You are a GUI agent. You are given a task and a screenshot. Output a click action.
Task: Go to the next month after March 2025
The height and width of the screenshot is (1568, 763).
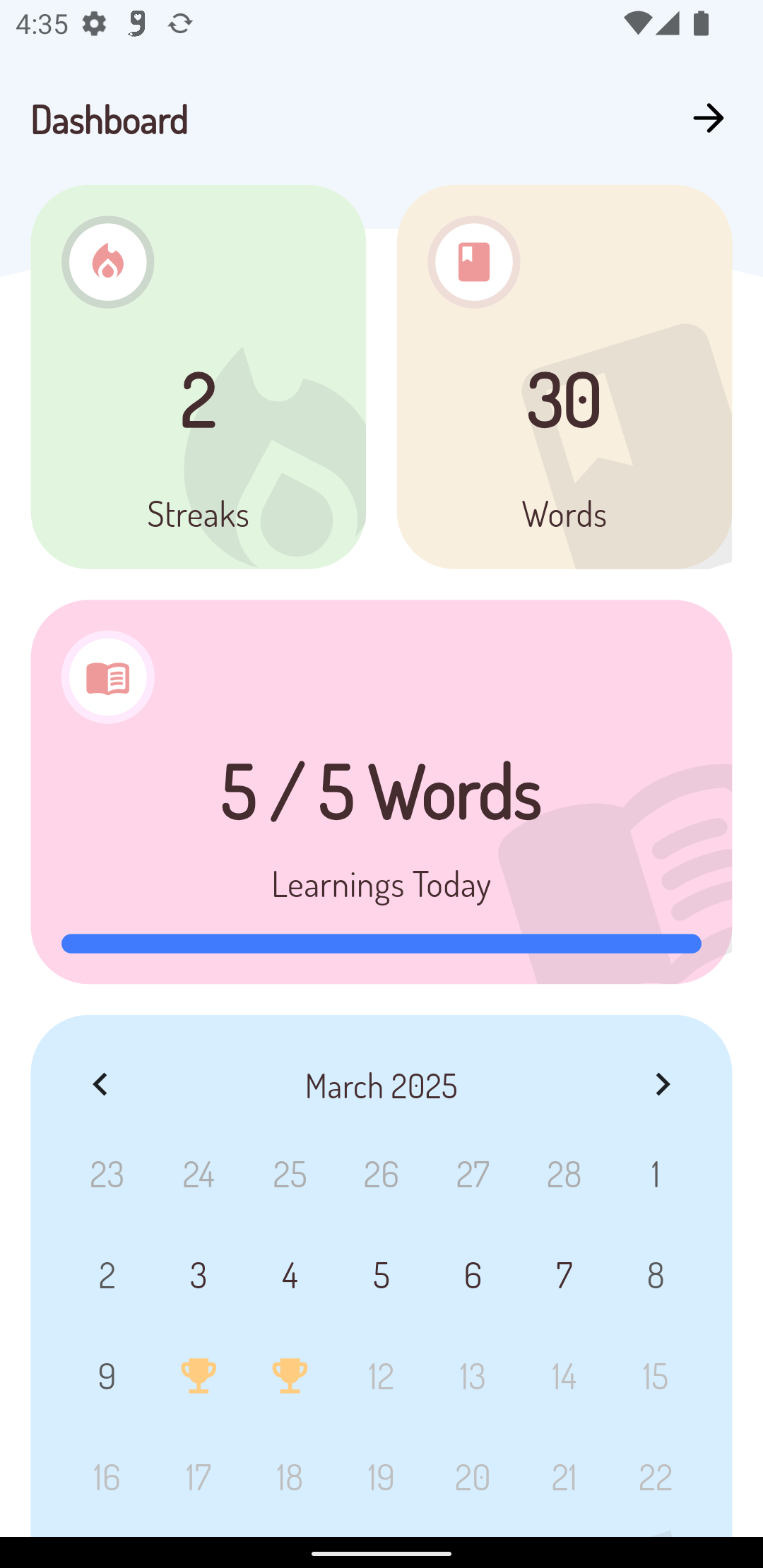point(662,1084)
